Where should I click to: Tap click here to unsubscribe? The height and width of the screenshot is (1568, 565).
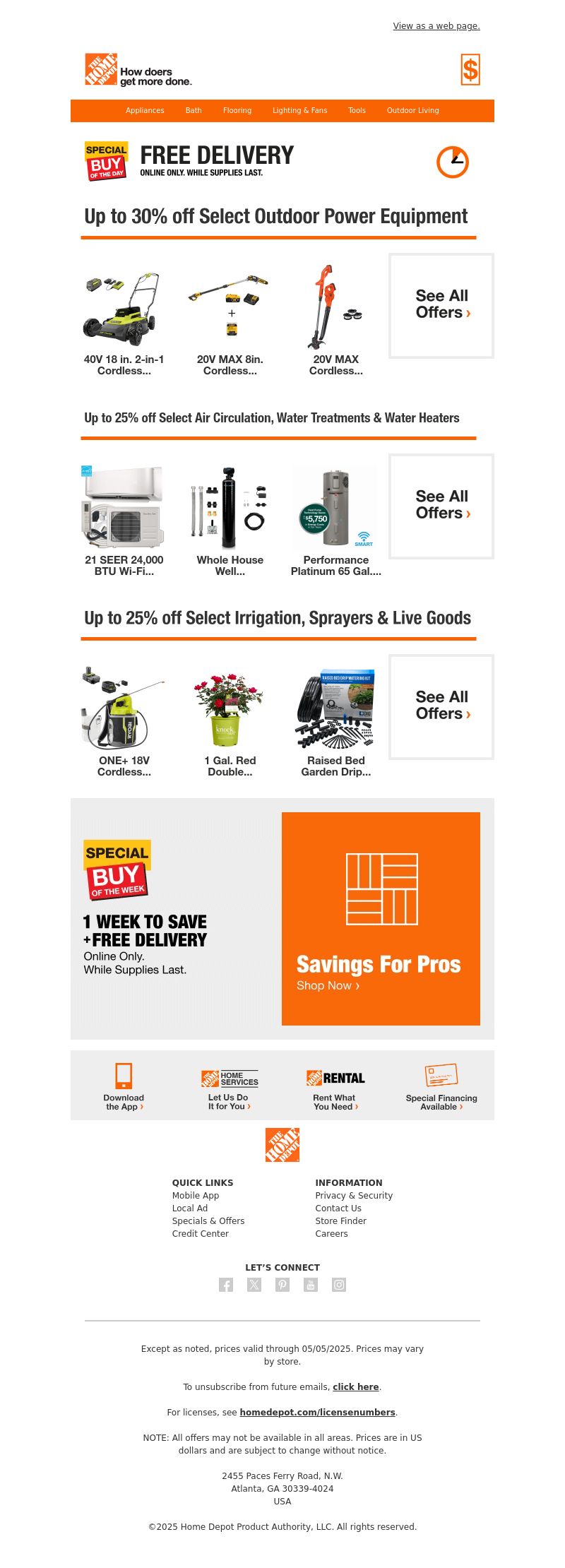(x=355, y=1386)
